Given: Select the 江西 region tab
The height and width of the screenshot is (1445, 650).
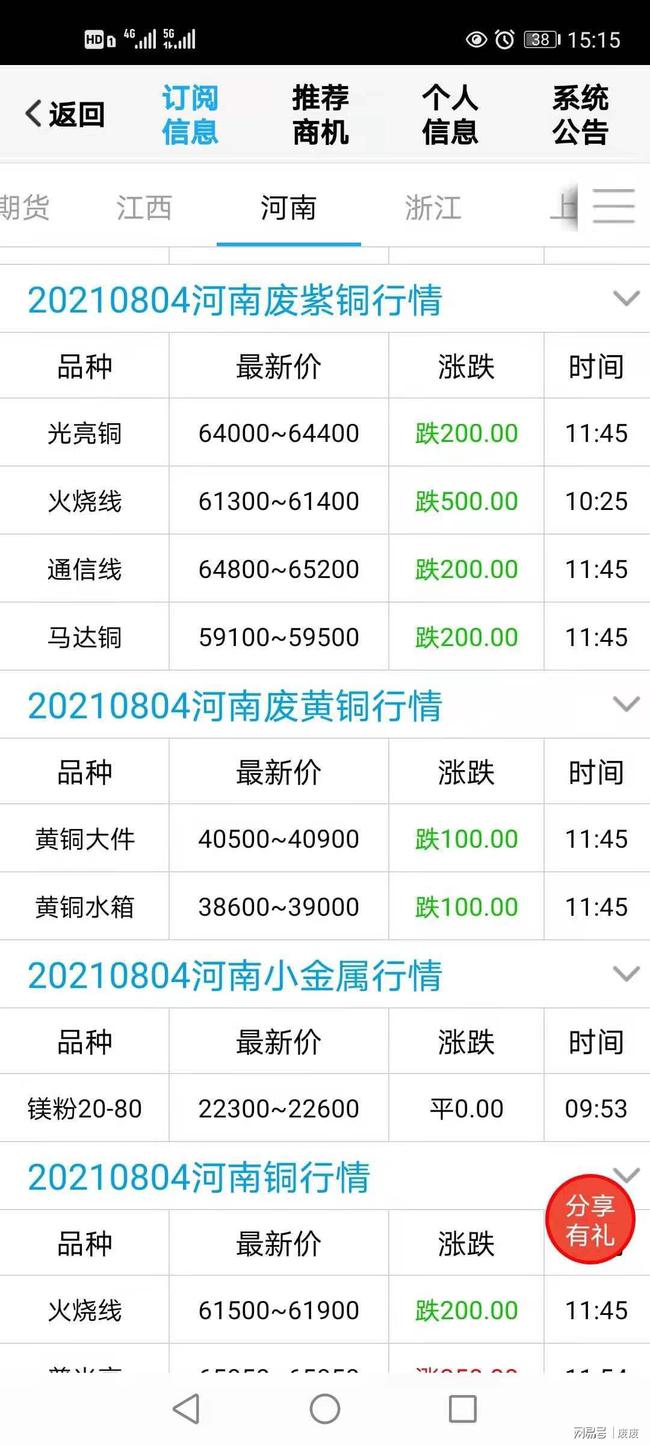Looking at the screenshot, I should 144,207.
